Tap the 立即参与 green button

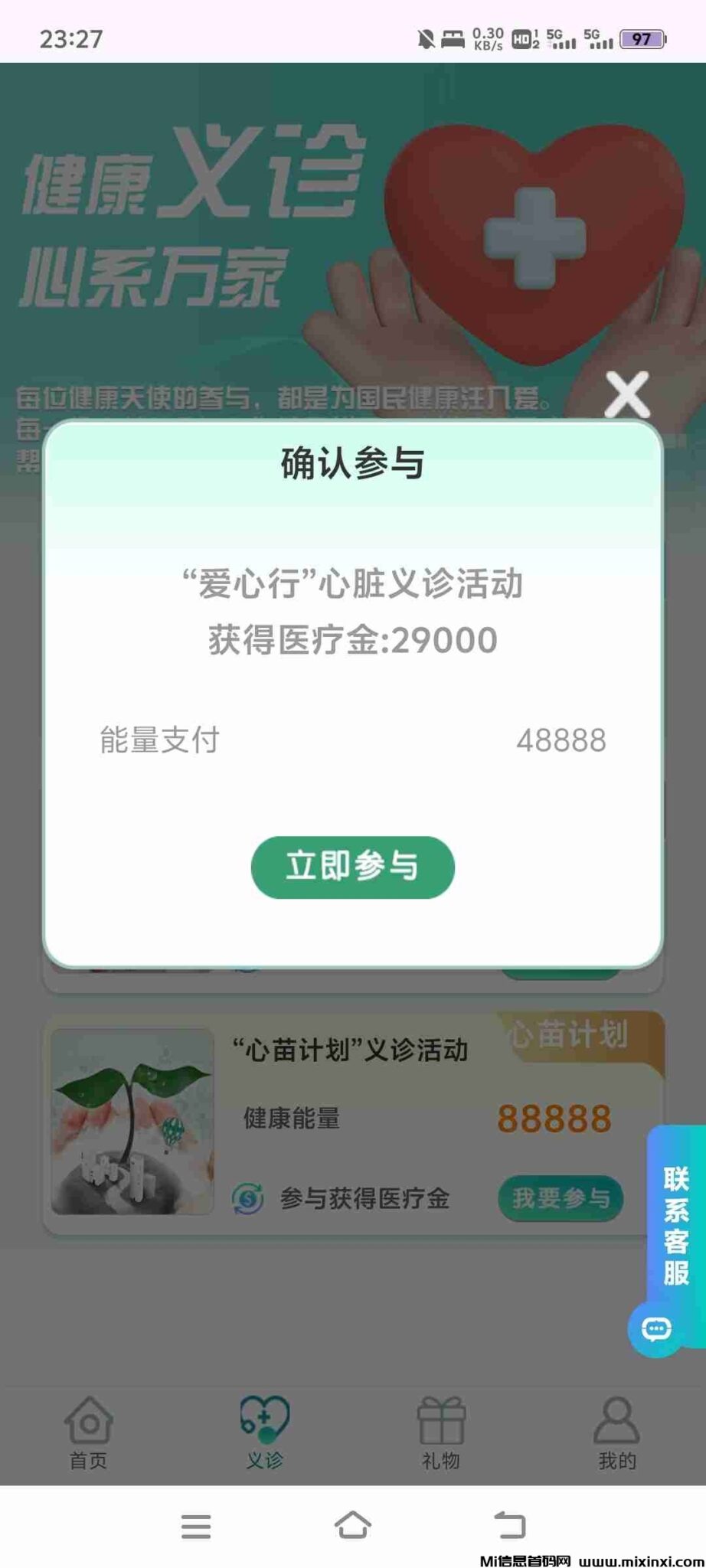pyautogui.click(x=353, y=866)
